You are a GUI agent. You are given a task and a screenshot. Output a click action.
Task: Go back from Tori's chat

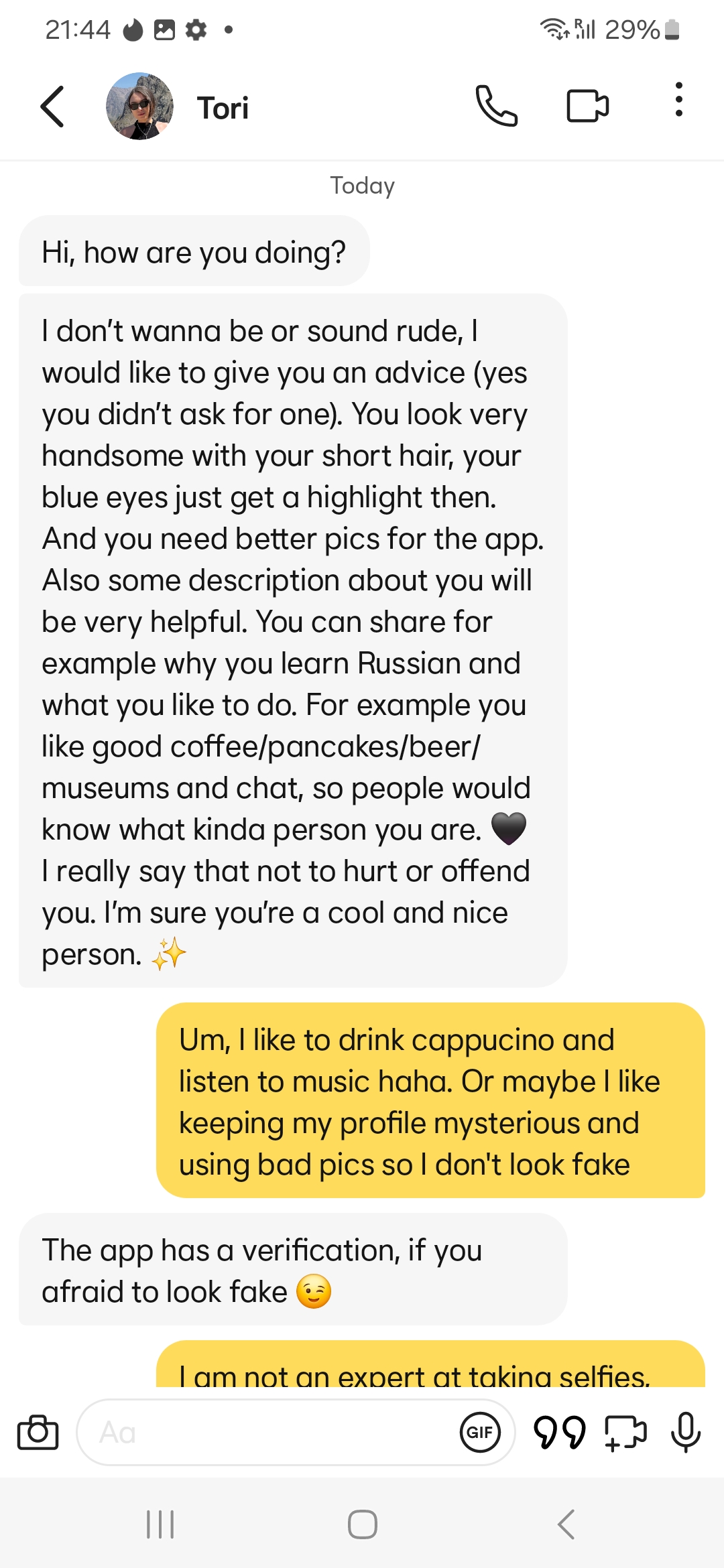point(52,107)
